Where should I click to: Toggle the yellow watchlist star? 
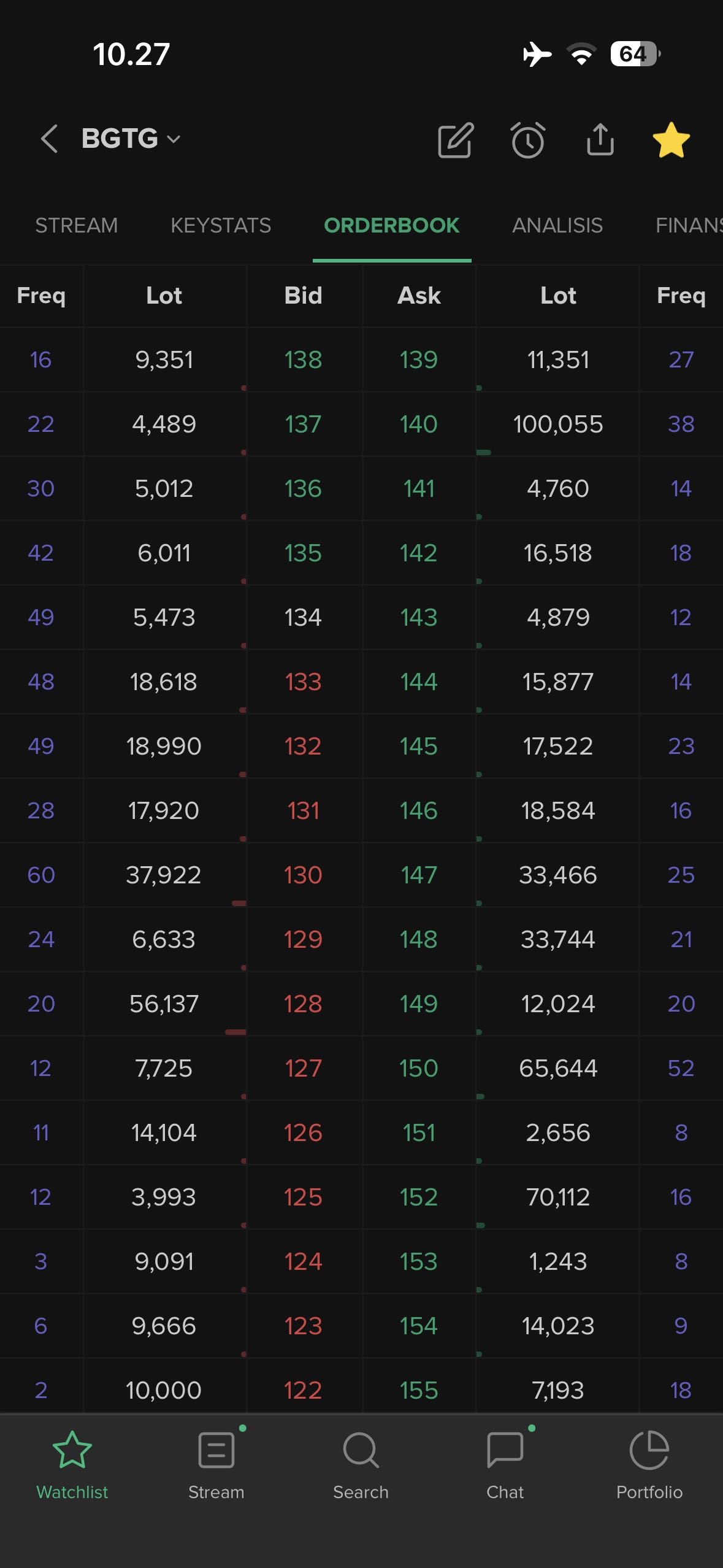(x=671, y=140)
